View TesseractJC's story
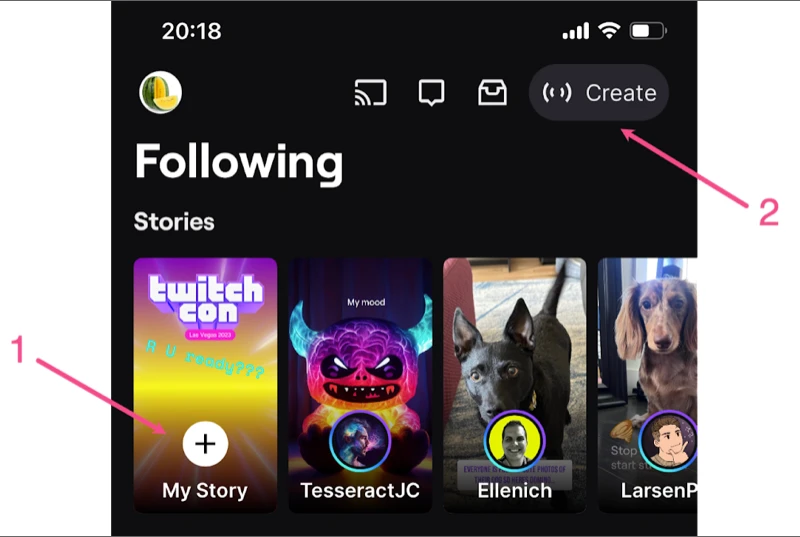This screenshot has height=537, width=800. click(x=360, y=385)
